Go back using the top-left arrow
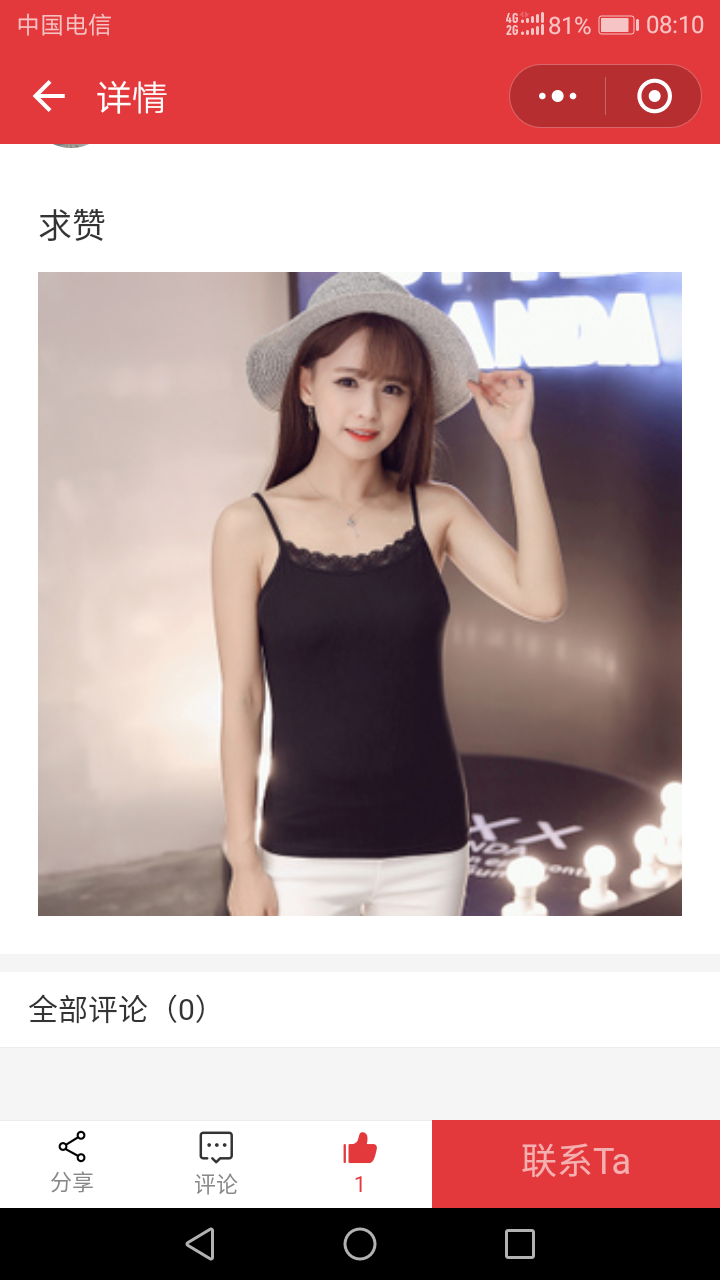Viewport: 720px width, 1280px height. [x=49, y=96]
